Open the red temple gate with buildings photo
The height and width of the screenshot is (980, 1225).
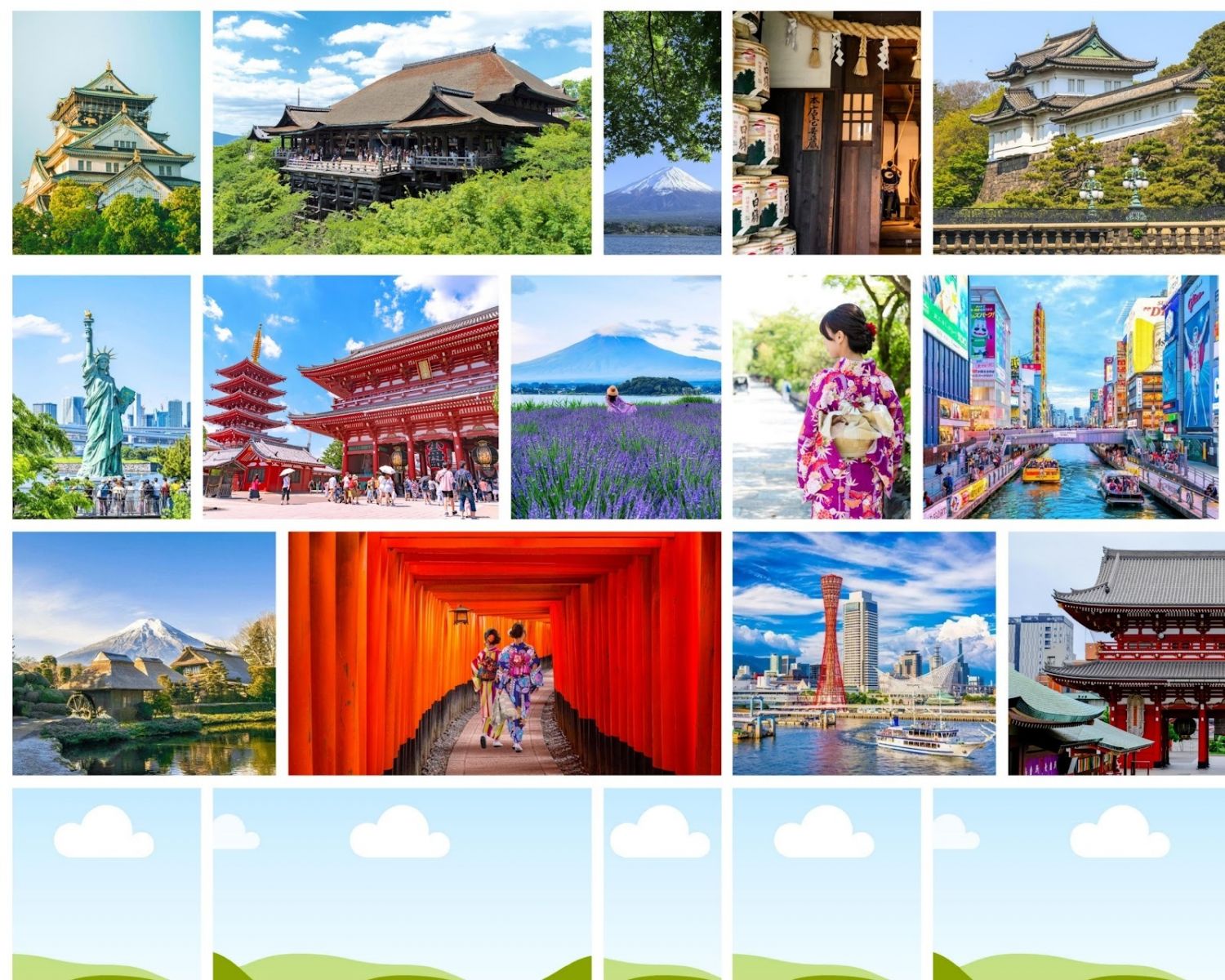click(x=1116, y=653)
